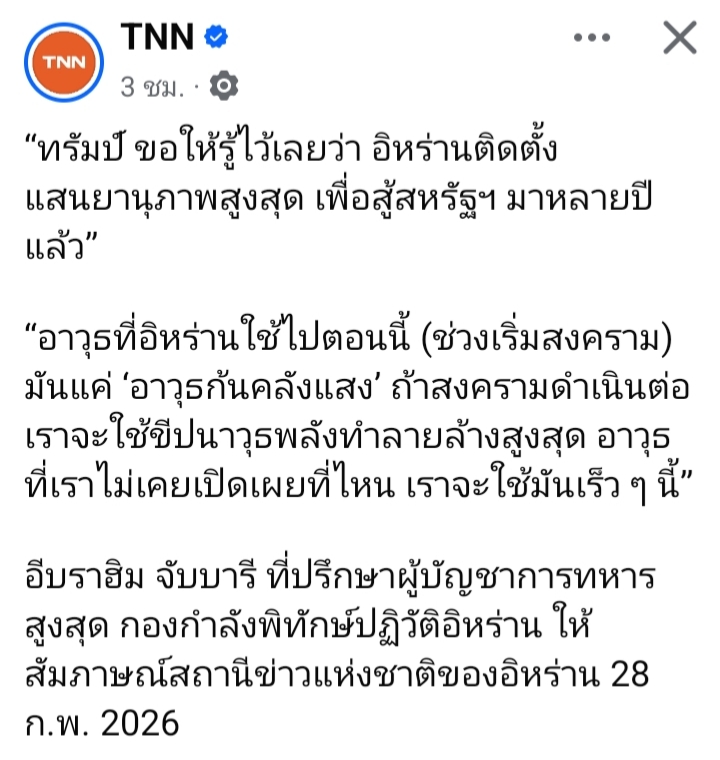Open the TNN profile picture

click(63, 61)
